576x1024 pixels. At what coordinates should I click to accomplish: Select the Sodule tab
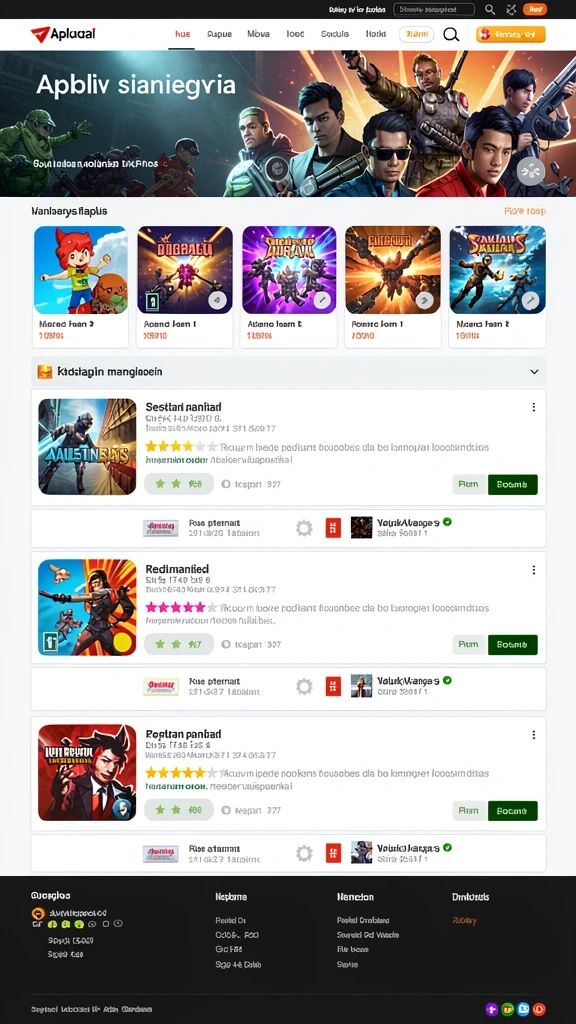pyautogui.click(x=335, y=34)
